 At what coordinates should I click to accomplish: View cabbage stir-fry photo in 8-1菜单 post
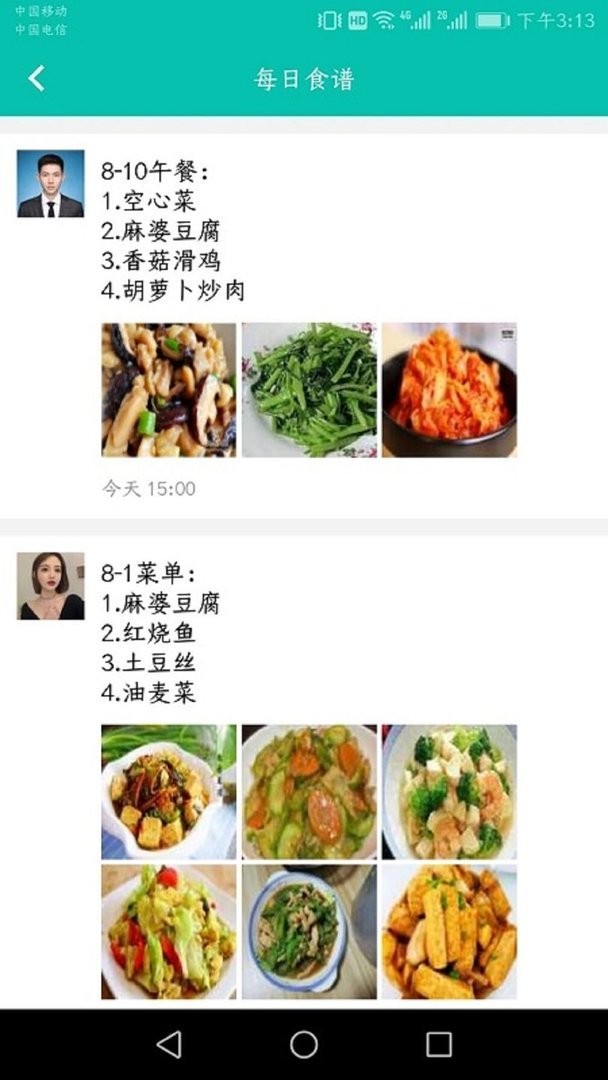pyautogui.click(x=169, y=932)
